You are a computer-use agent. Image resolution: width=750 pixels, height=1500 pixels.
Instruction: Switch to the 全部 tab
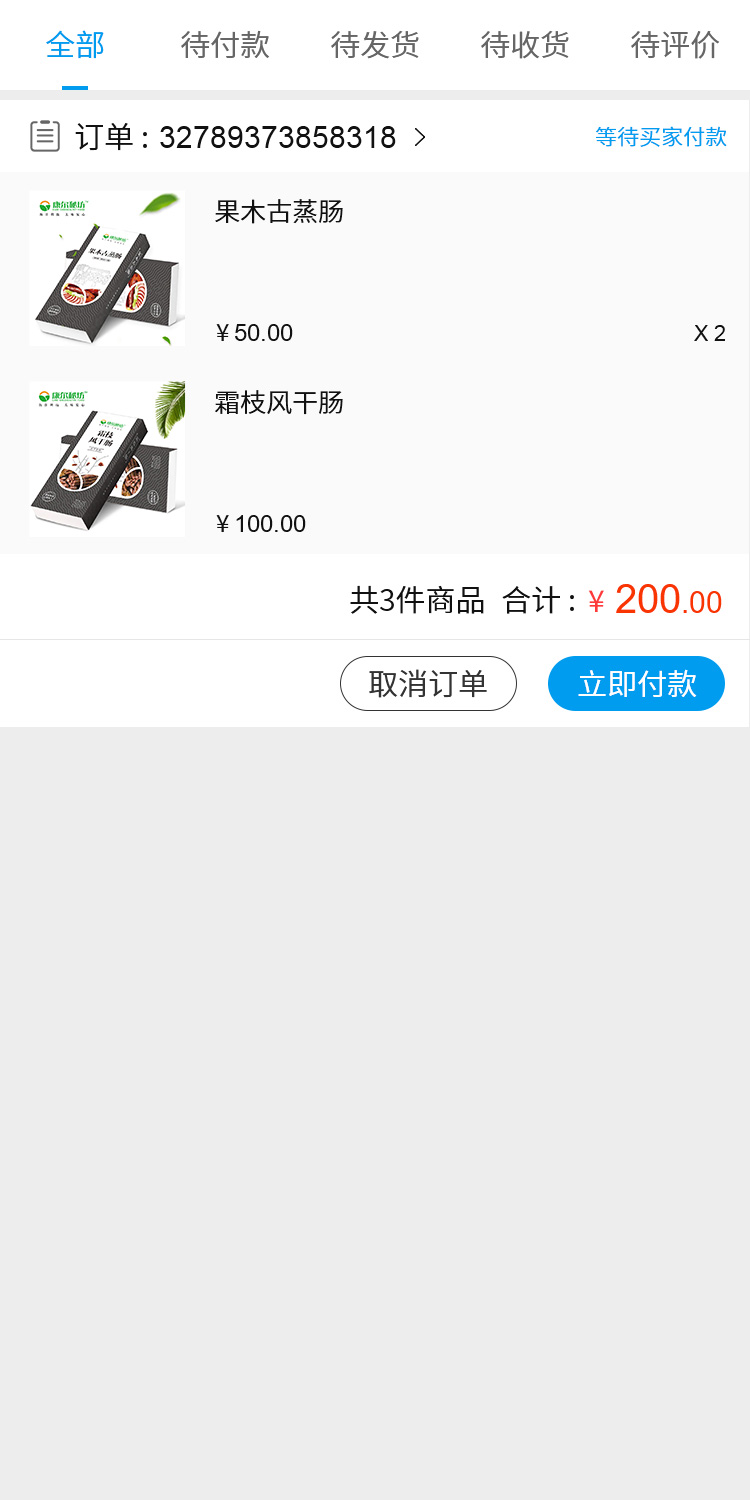click(x=75, y=45)
